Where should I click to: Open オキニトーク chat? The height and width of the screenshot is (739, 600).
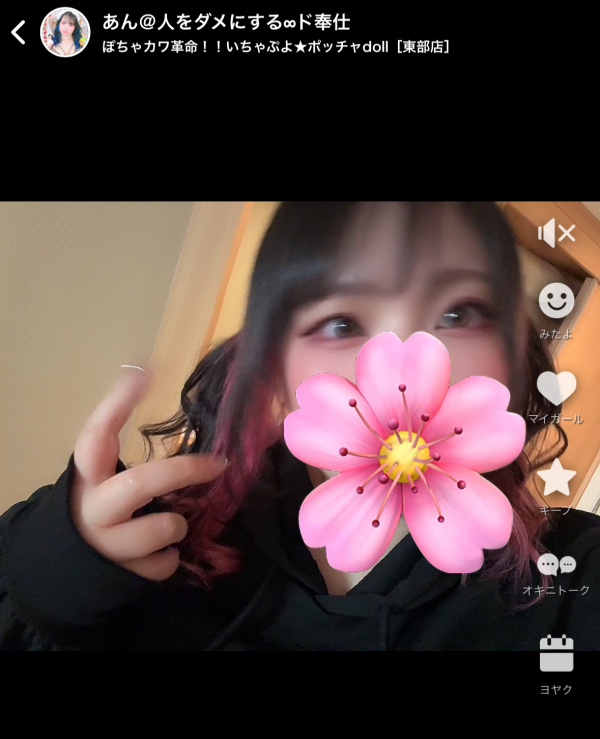(x=556, y=565)
